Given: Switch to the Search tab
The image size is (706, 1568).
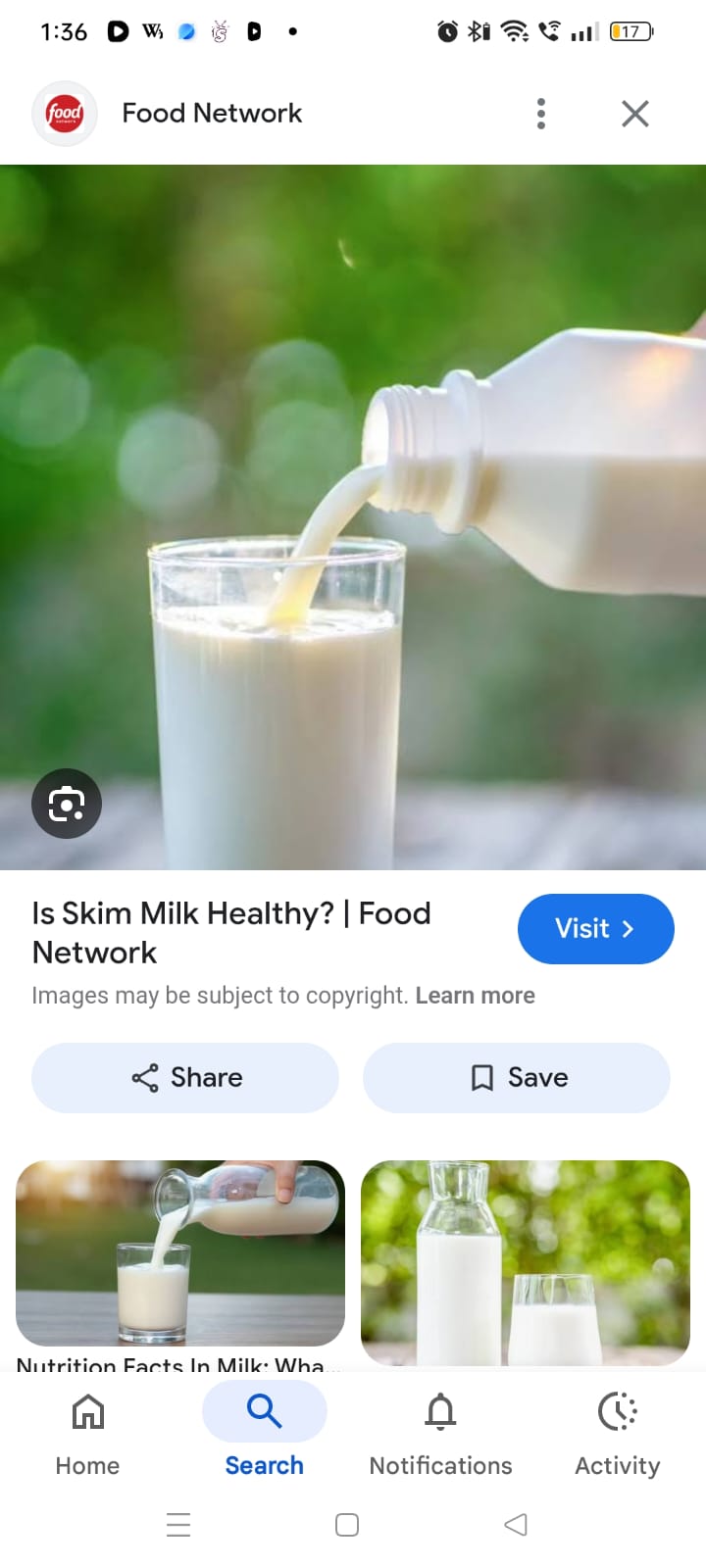Looking at the screenshot, I should (x=264, y=1435).
